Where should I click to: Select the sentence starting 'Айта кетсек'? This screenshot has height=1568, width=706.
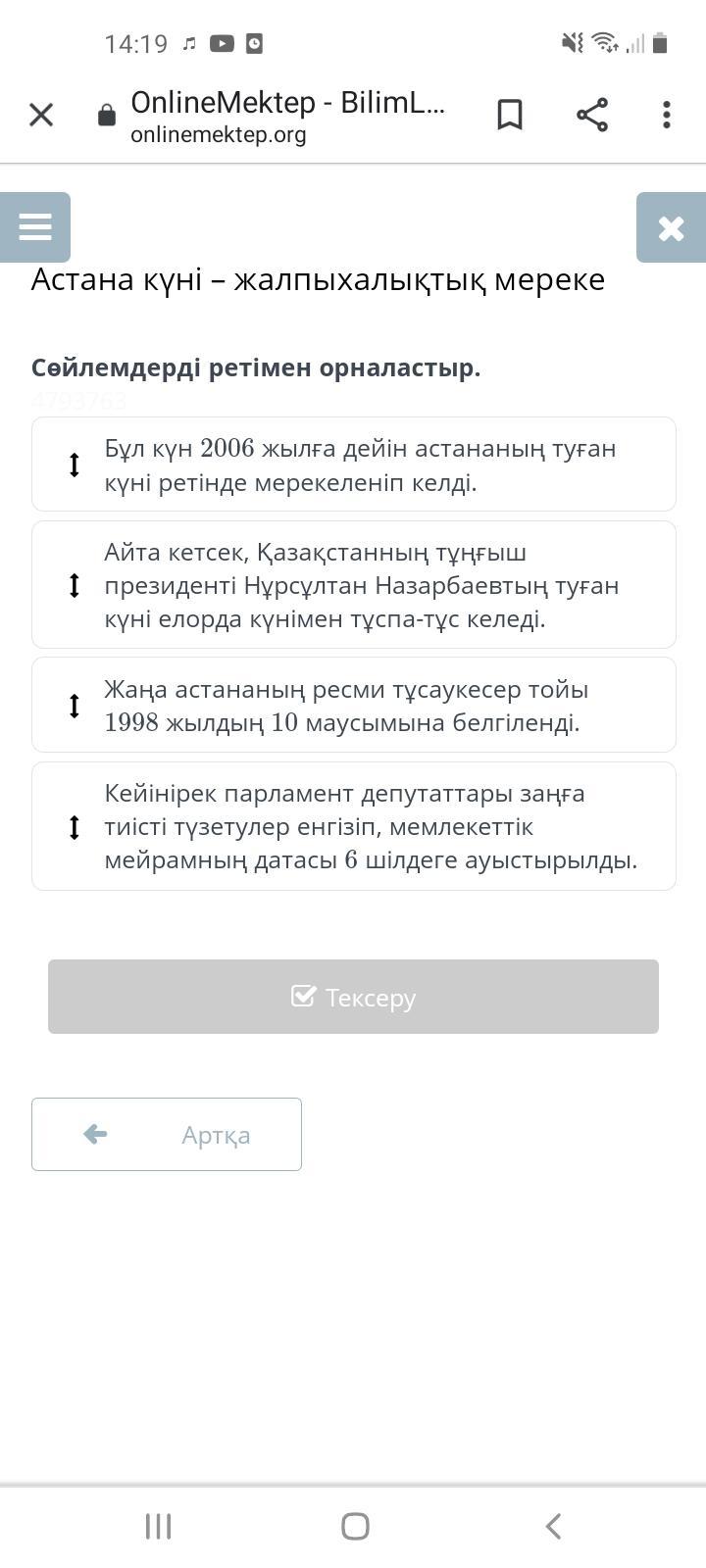pos(353,585)
